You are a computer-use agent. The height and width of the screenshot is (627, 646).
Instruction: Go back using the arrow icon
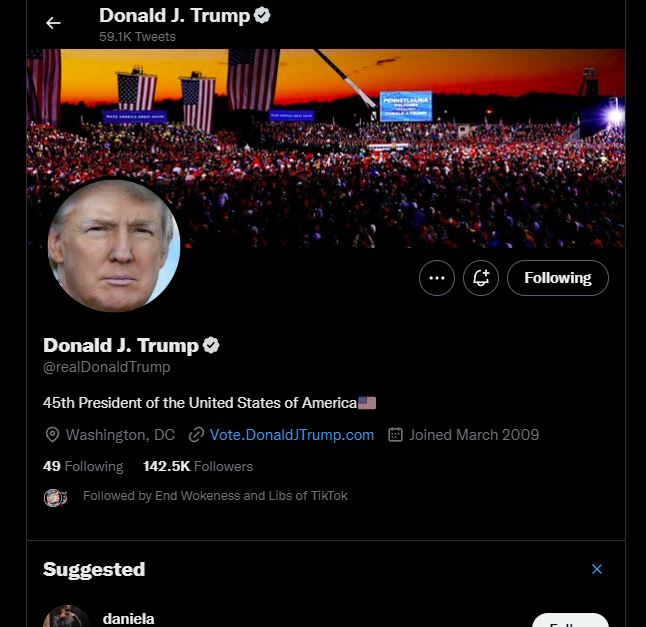[53, 23]
